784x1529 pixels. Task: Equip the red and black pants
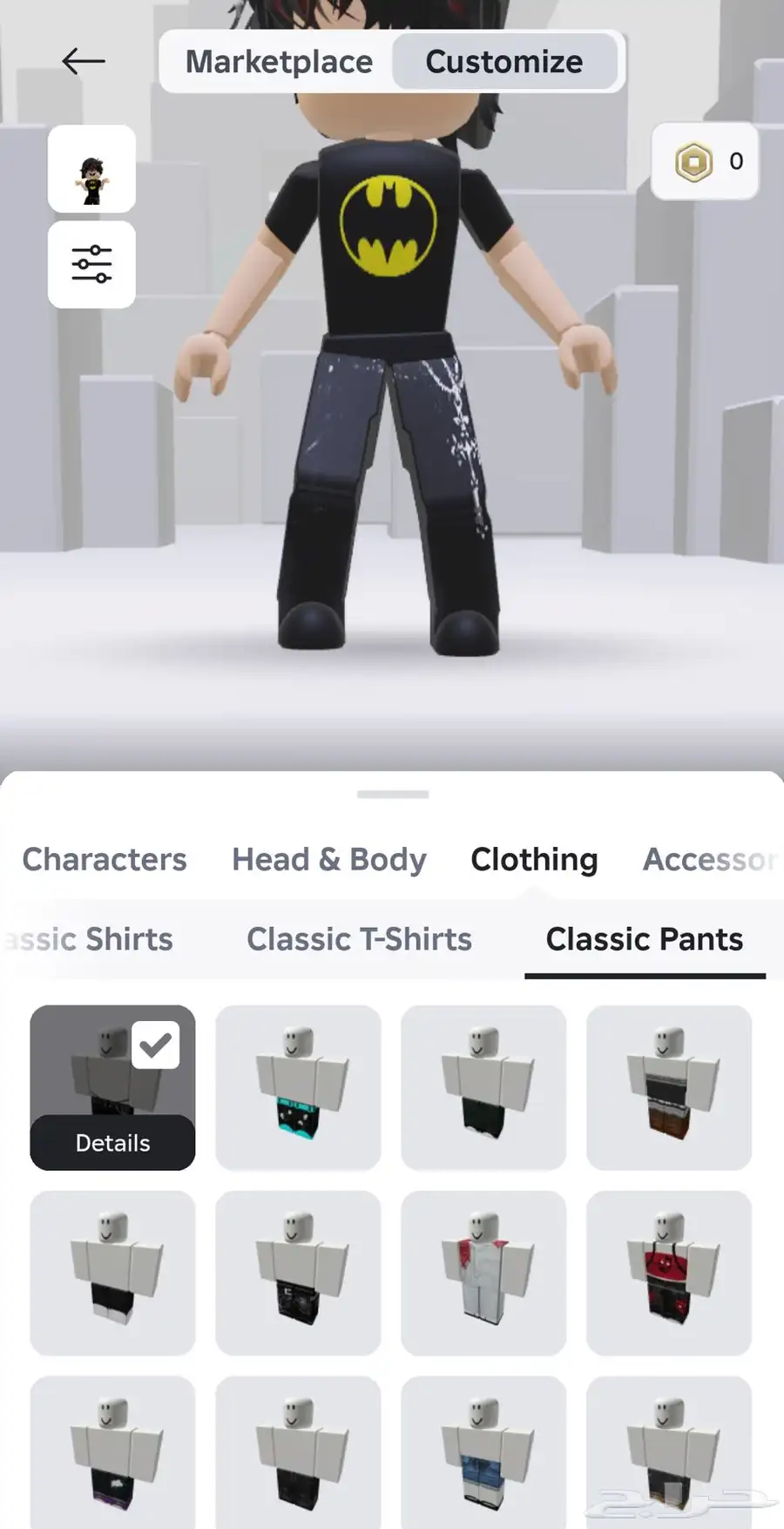(669, 1273)
